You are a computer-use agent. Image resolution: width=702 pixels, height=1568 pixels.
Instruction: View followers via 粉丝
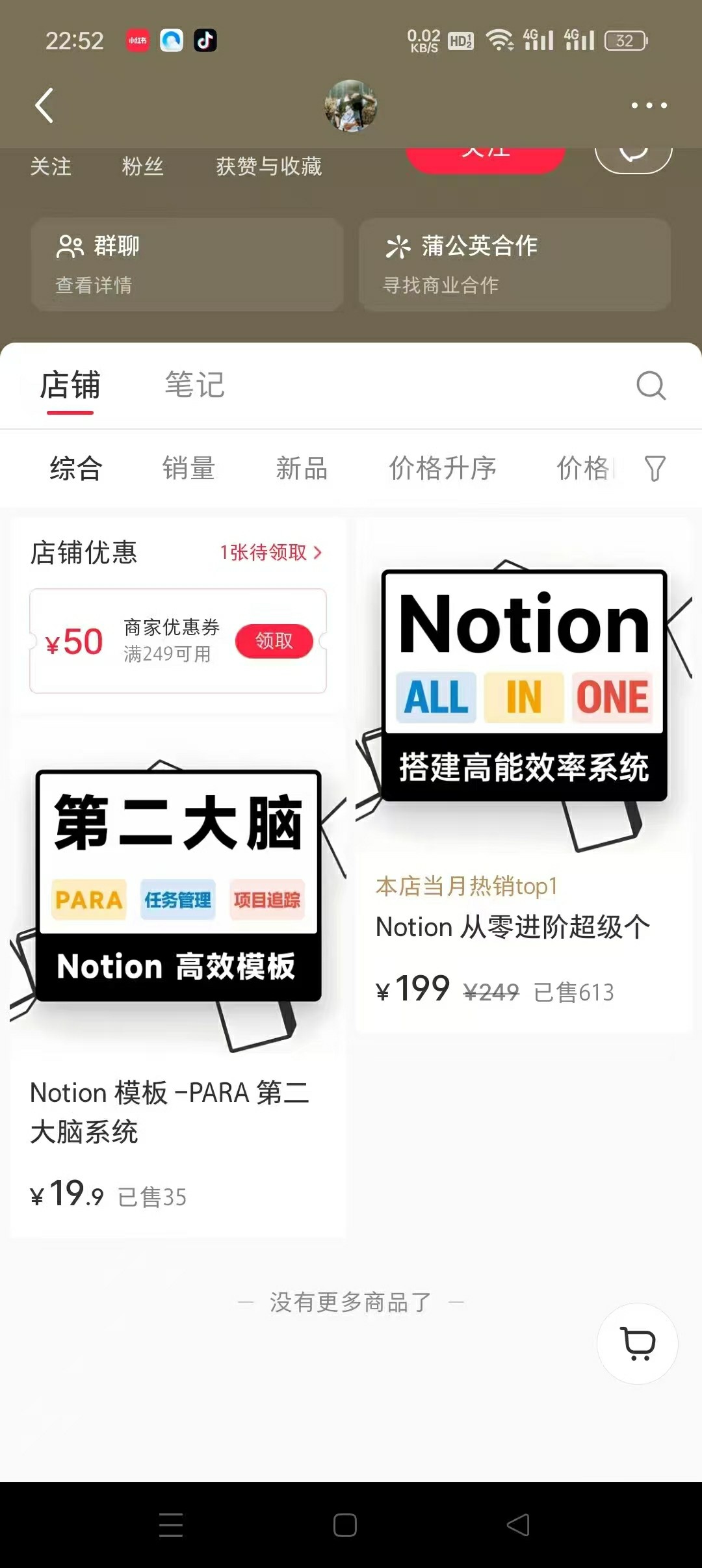[x=142, y=166]
